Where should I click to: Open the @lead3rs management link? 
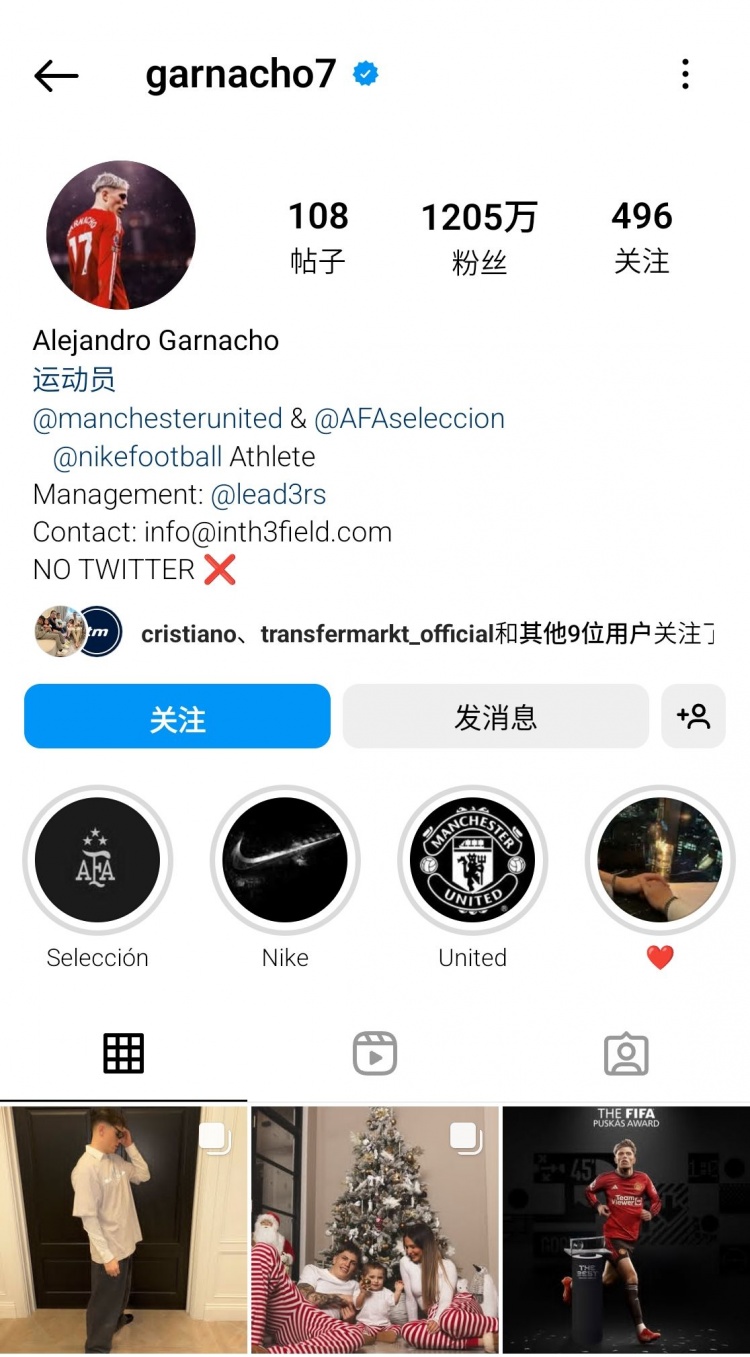click(x=268, y=494)
